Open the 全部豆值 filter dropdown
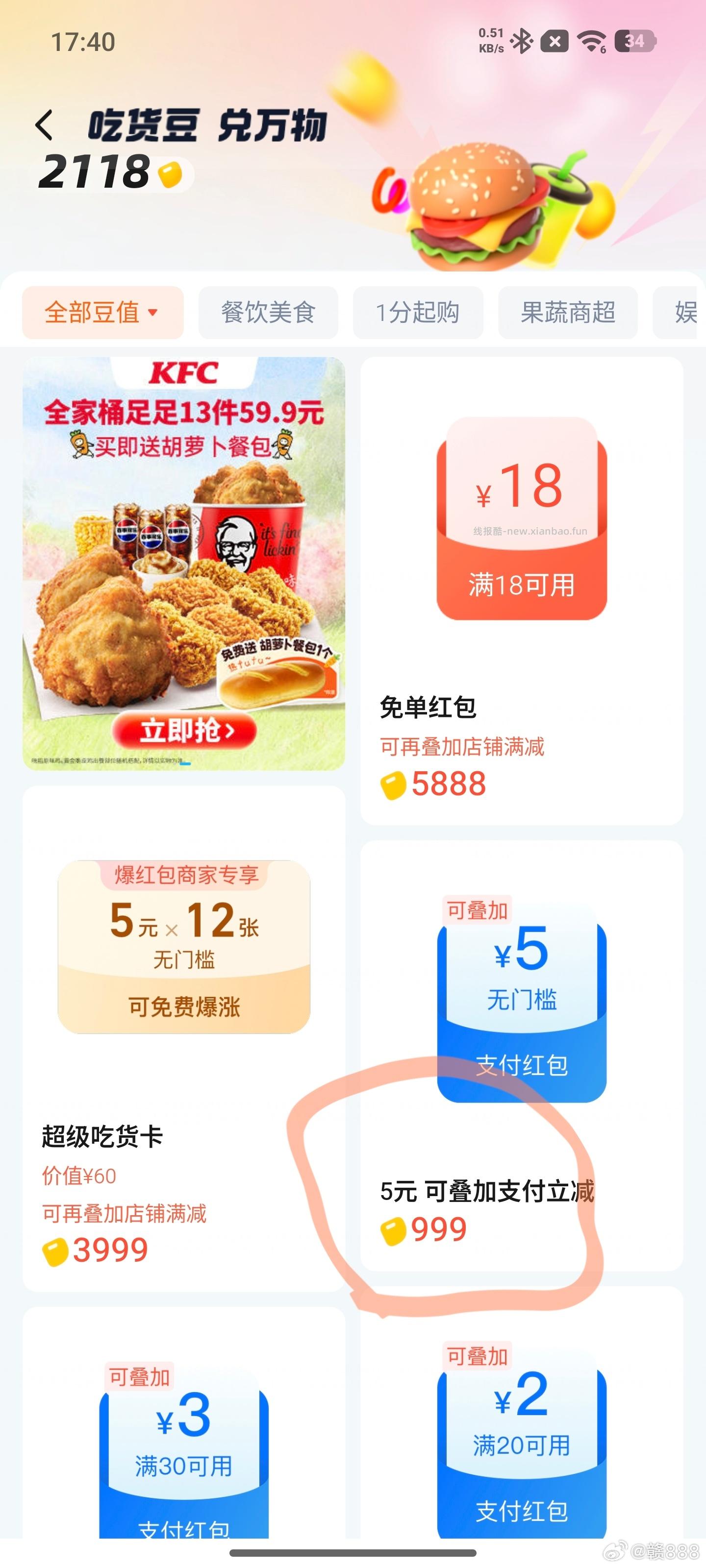Image resolution: width=706 pixels, height=1568 pixels. 101,312
